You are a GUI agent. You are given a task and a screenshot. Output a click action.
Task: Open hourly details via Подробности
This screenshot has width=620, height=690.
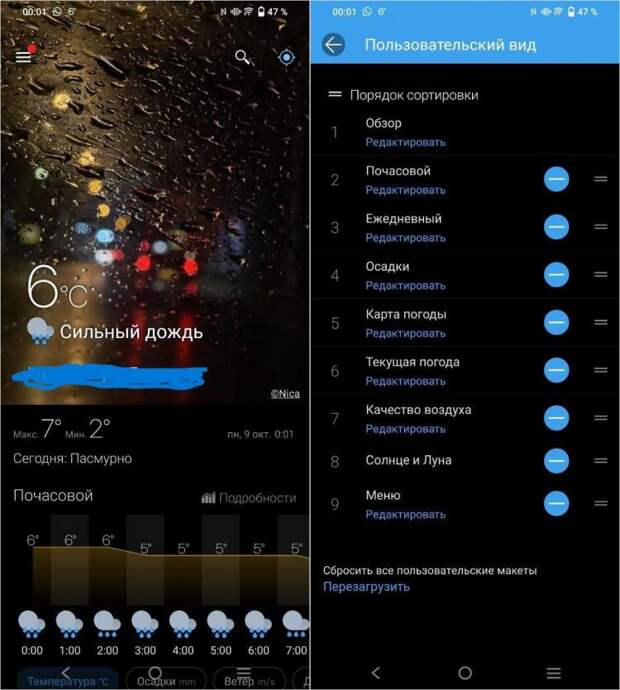(x=248, y=497)
